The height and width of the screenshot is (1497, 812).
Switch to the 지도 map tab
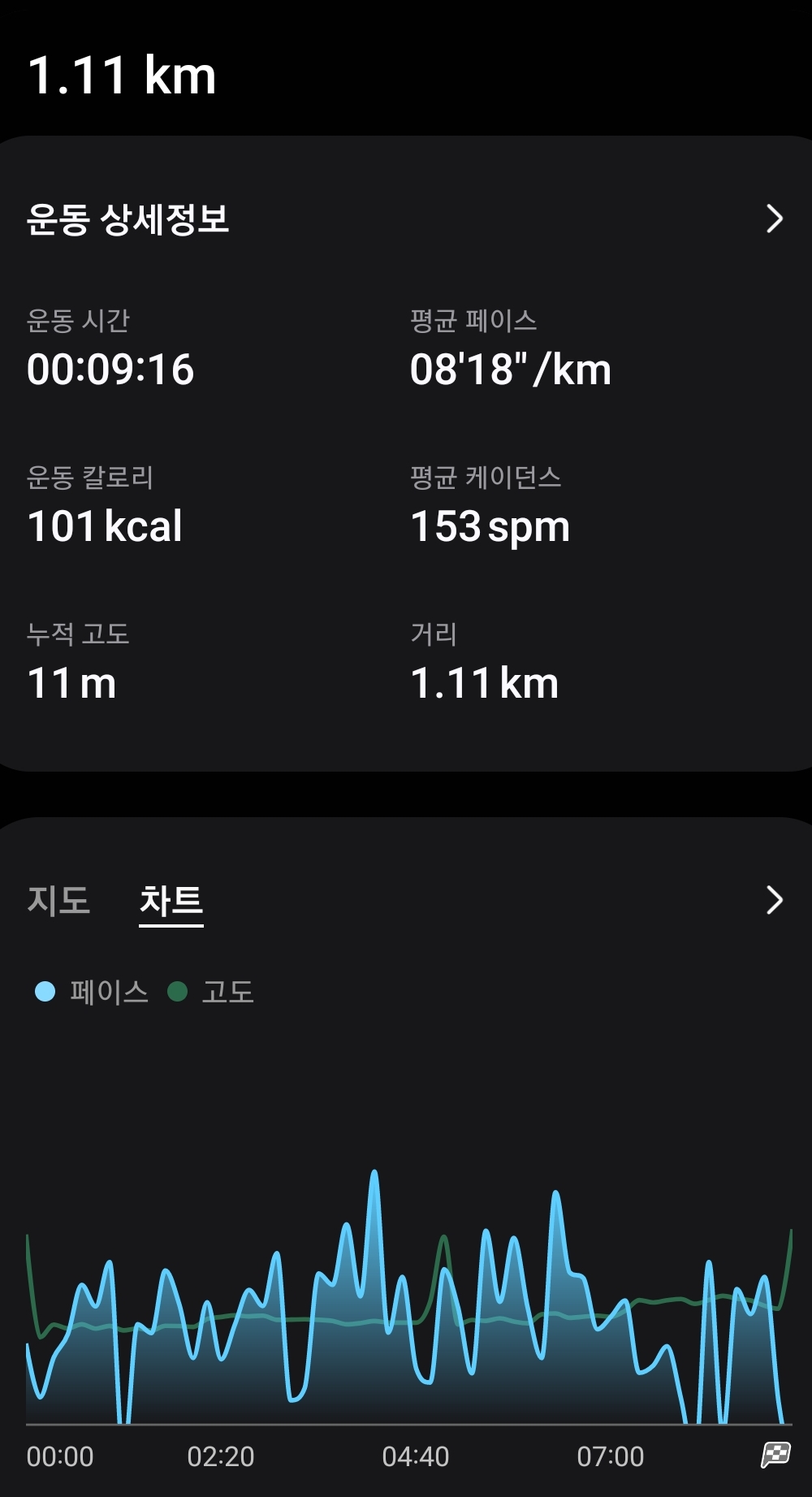tap(58, 900)
